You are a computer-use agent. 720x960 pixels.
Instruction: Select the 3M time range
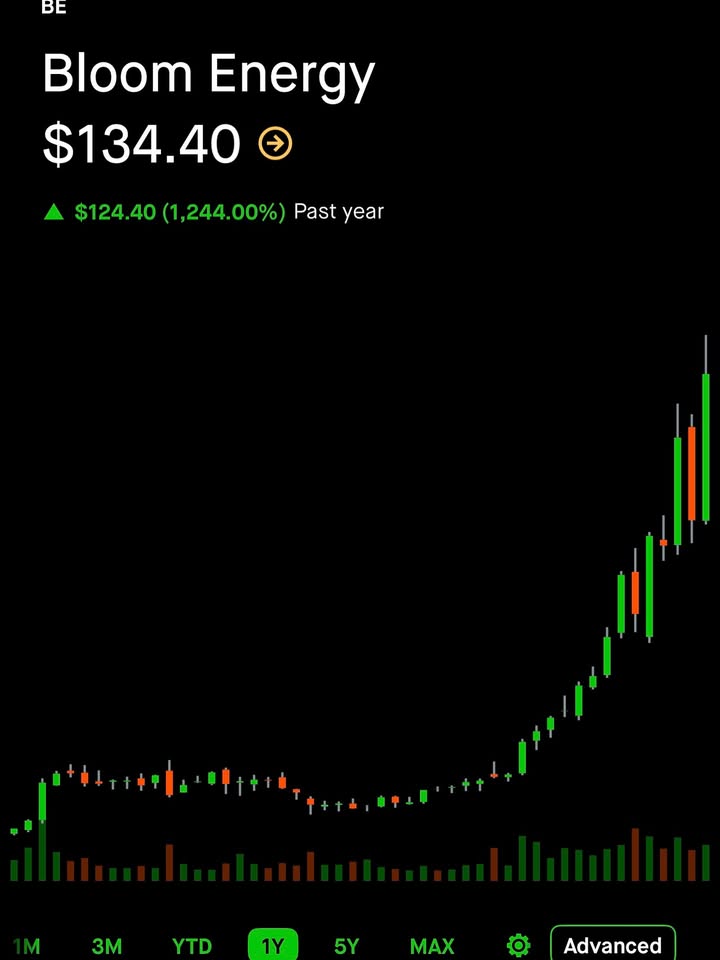[x=107, y=946]
